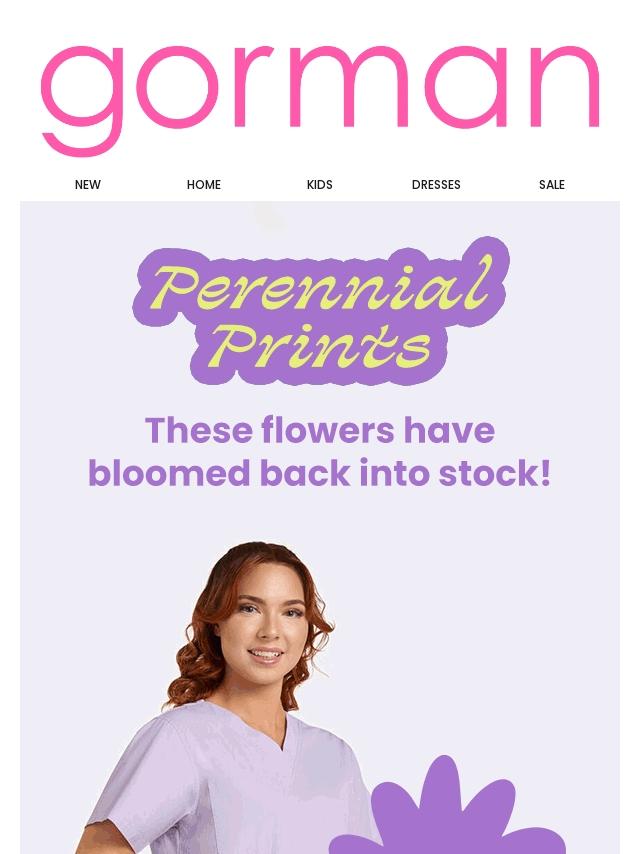The width and height of the screenshot is (640, 854).
Task: Go to the HOME section
Action: pyautogui.click(x=204, y=185)
